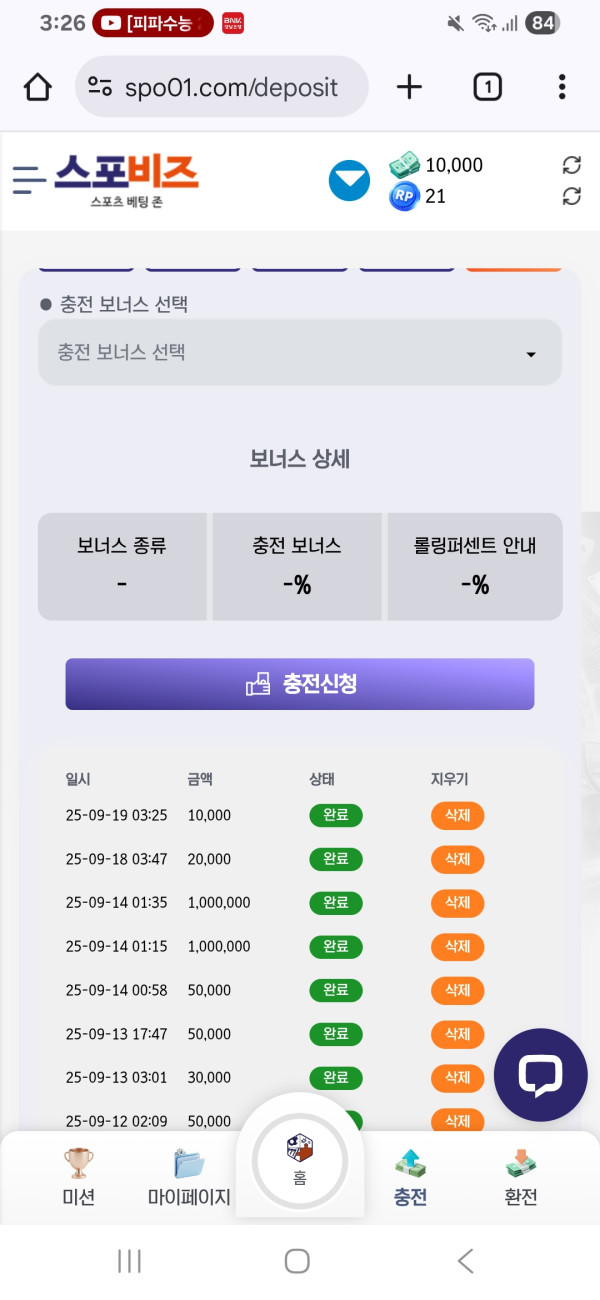Open the browser tab switcher
The image size is (600, 1300).
(x=487, y=87)
